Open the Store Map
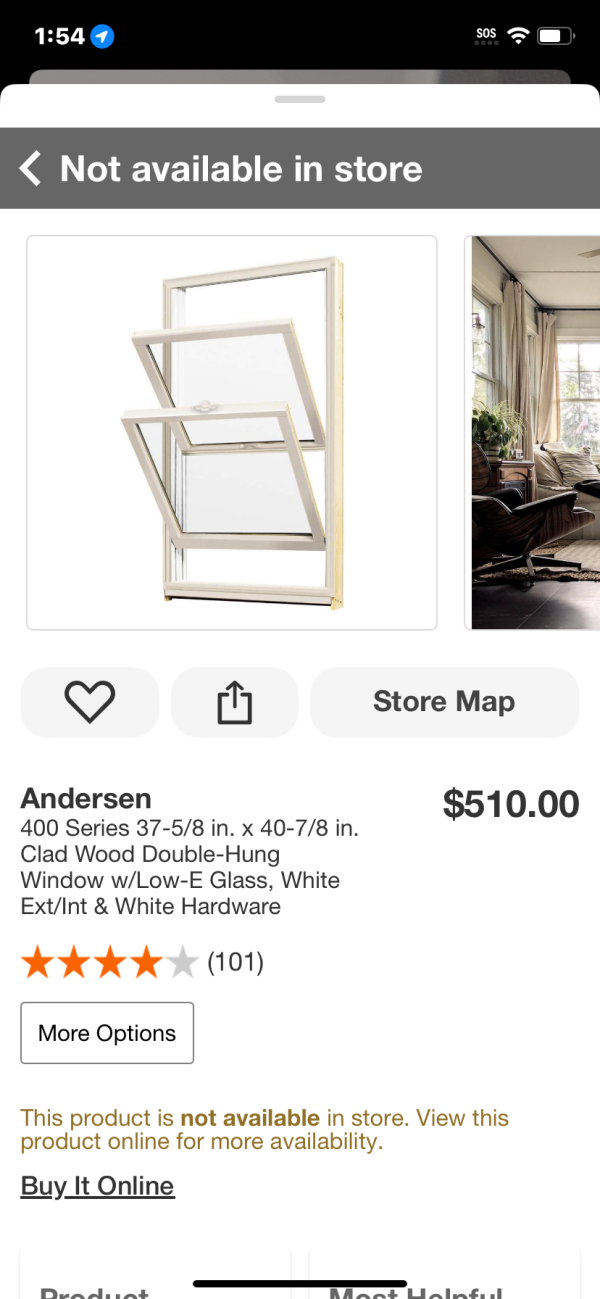 (x=444, y=702)
